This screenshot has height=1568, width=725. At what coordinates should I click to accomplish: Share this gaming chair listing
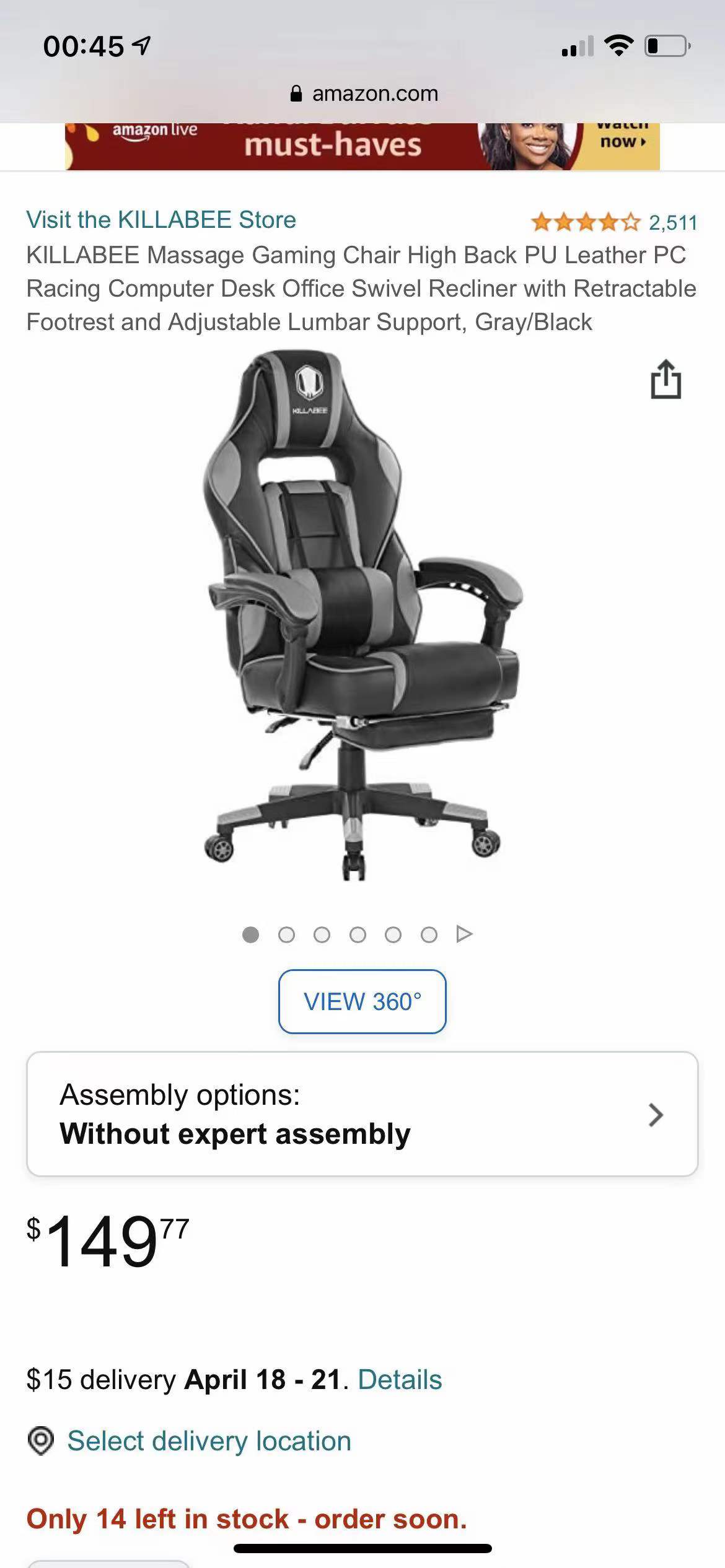666,379
